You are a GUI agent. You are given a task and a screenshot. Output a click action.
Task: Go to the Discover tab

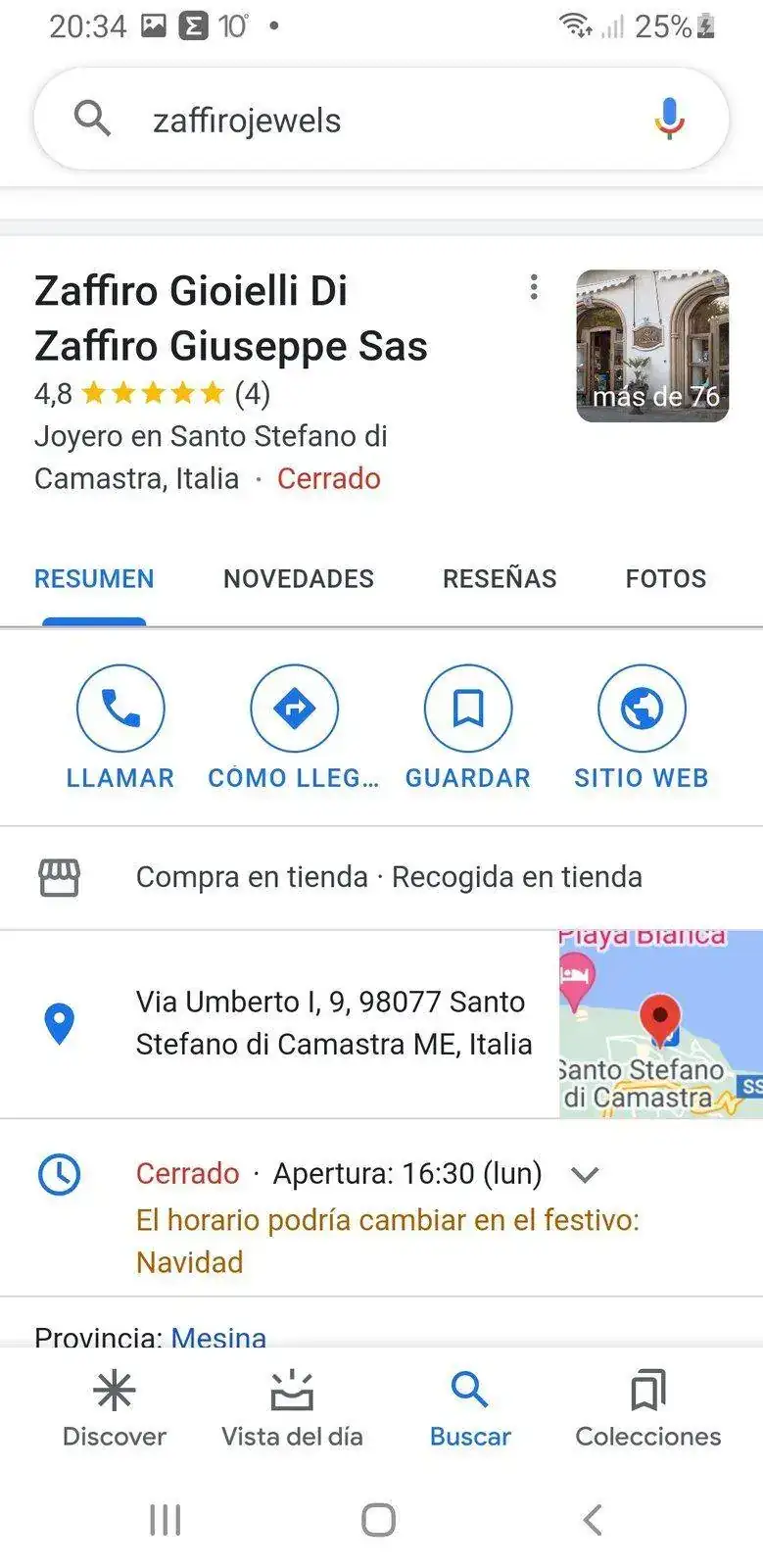[x=115, y=1409]
